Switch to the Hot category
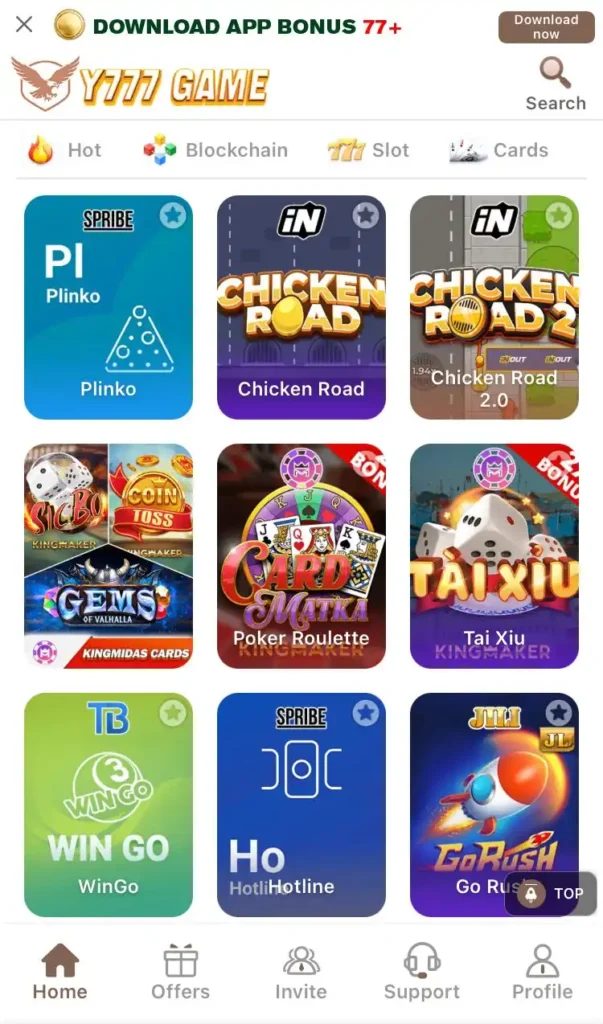 pyautogui.click(x=65, y=150)
